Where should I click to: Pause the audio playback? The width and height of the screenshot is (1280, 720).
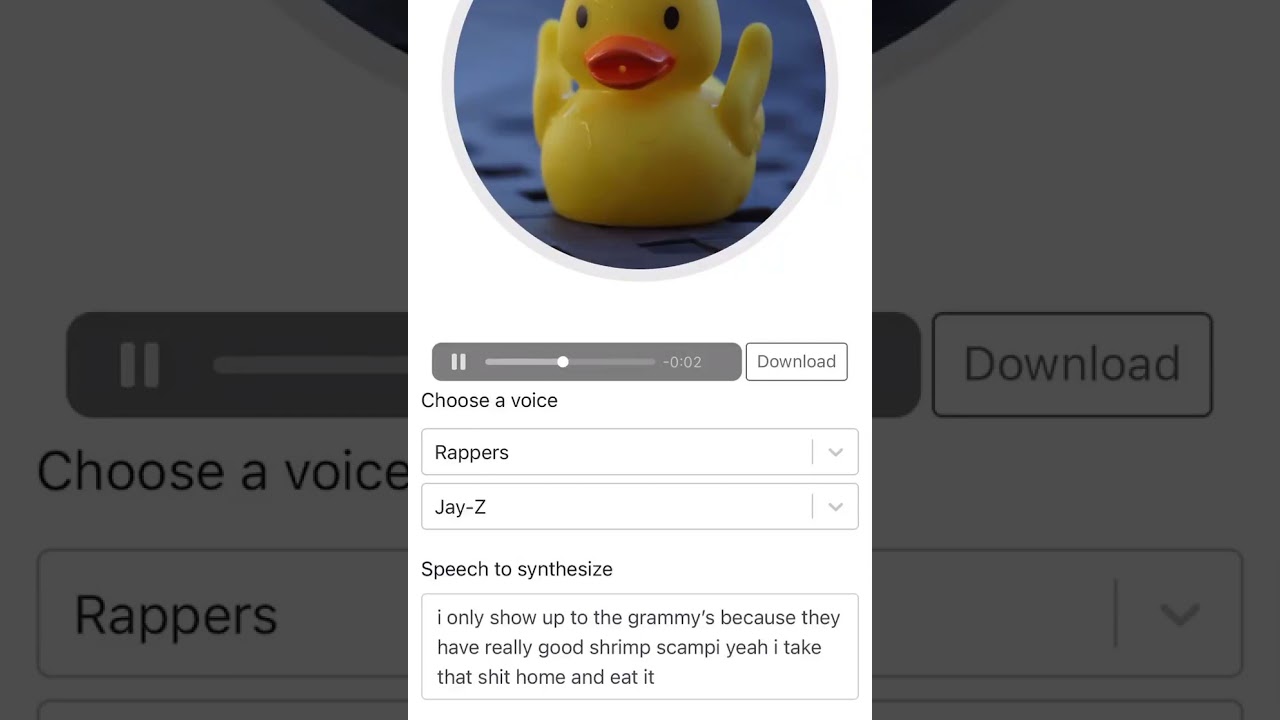click(458, 362)
